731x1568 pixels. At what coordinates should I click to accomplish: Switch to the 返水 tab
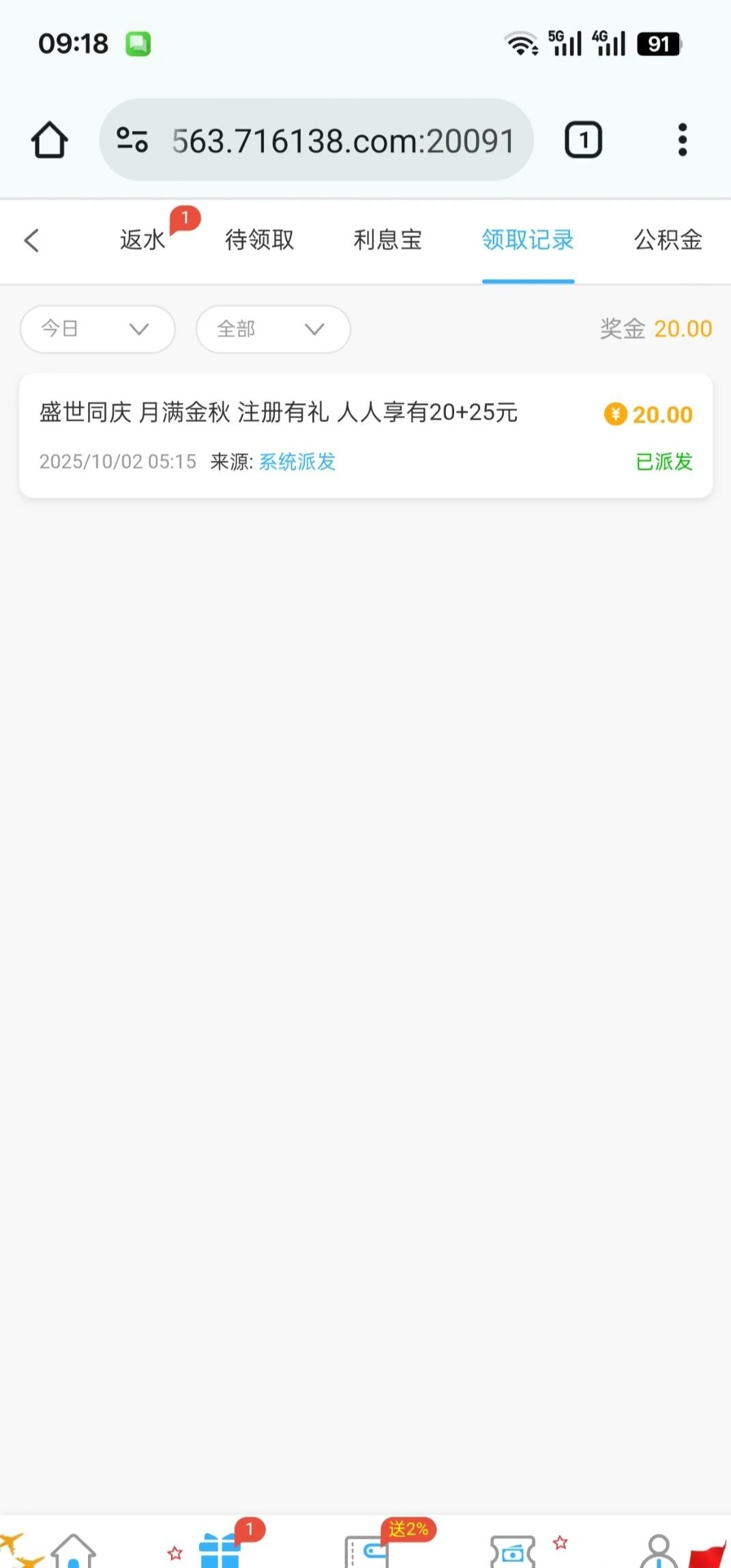pos(143,240)
